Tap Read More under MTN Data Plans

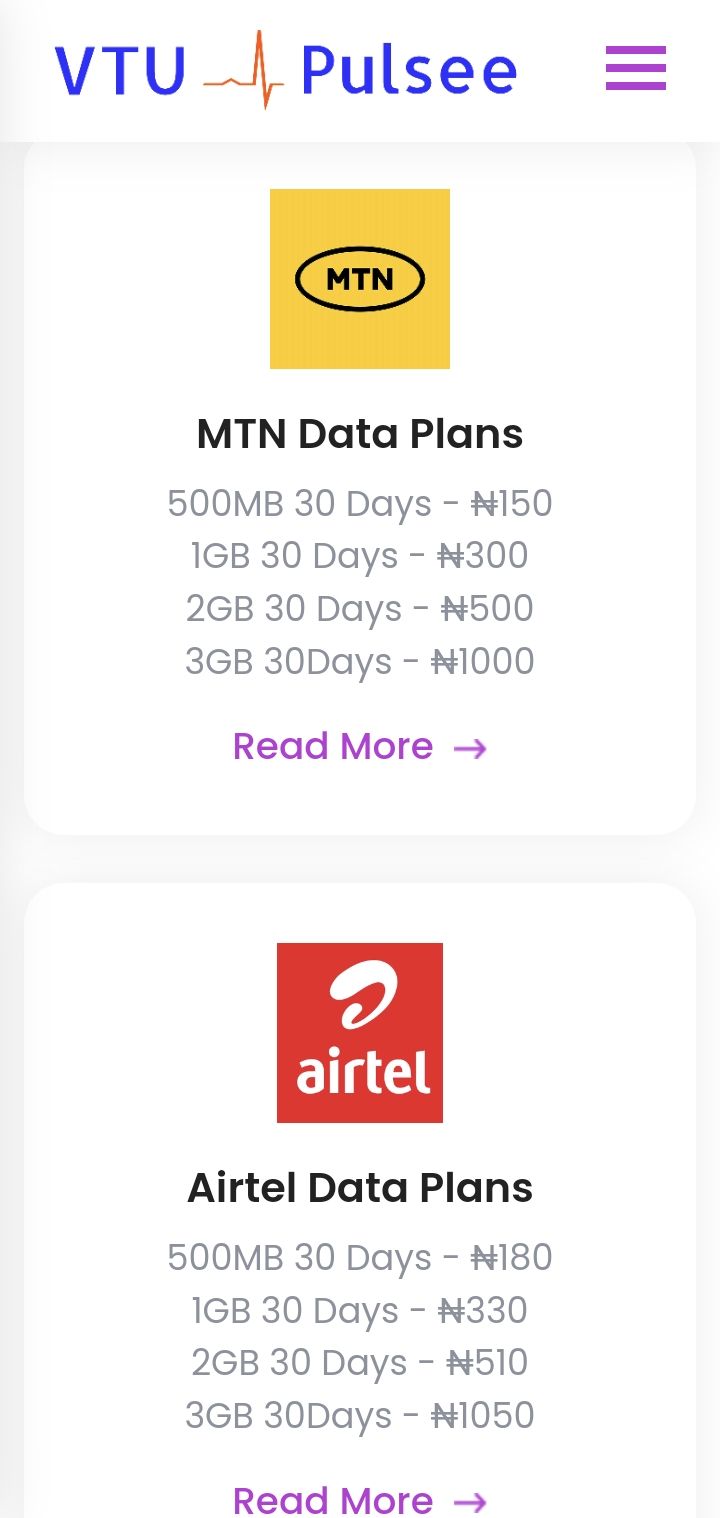coord(359,747)
